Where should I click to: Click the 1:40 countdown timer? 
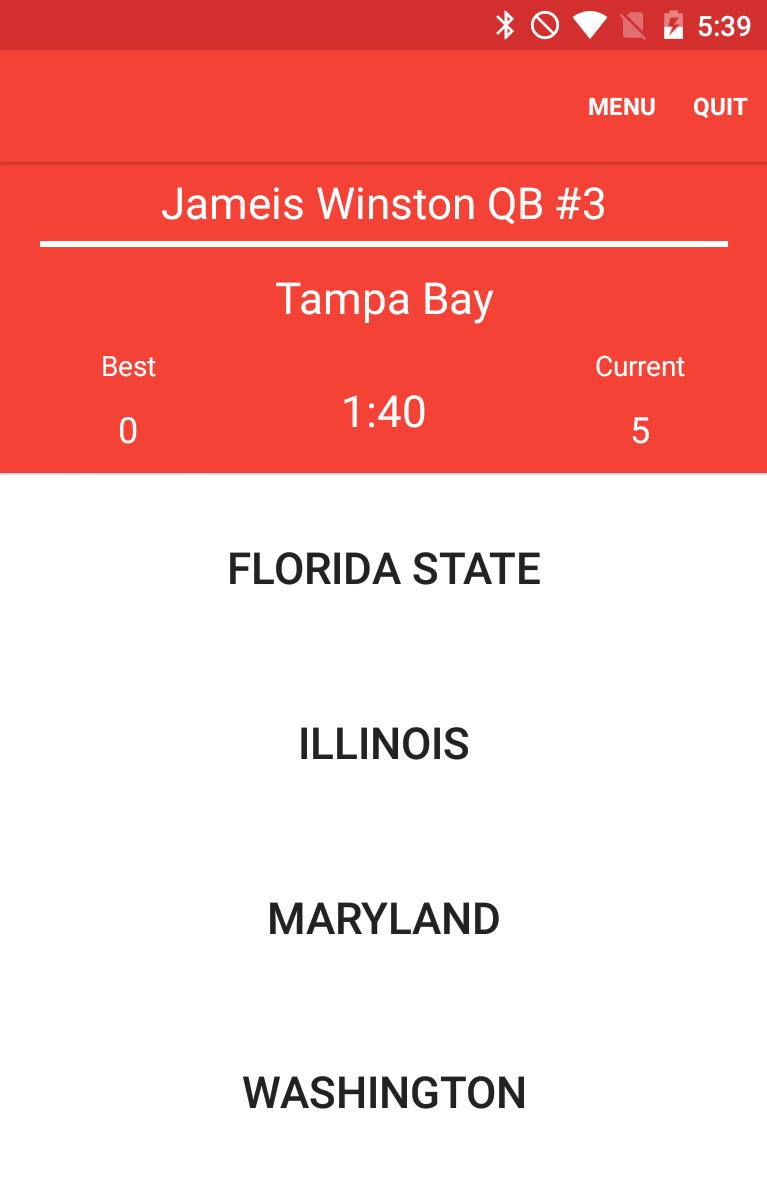(x=385, y=411)
